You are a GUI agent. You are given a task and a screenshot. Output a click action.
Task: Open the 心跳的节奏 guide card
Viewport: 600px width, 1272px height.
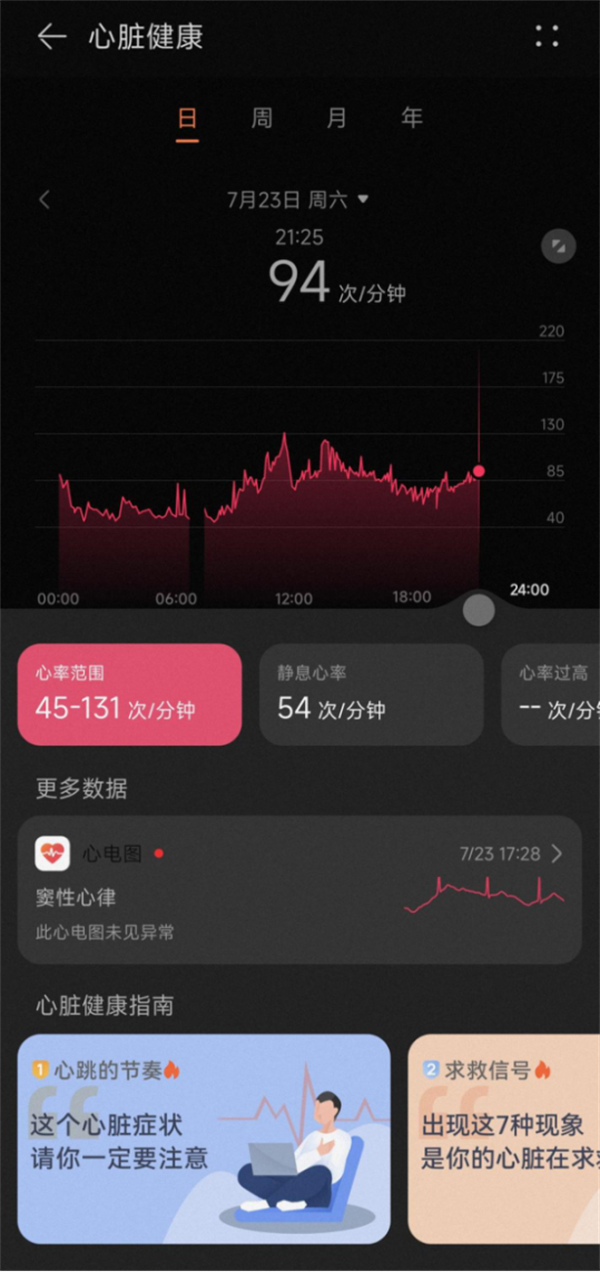(204, 1139)
